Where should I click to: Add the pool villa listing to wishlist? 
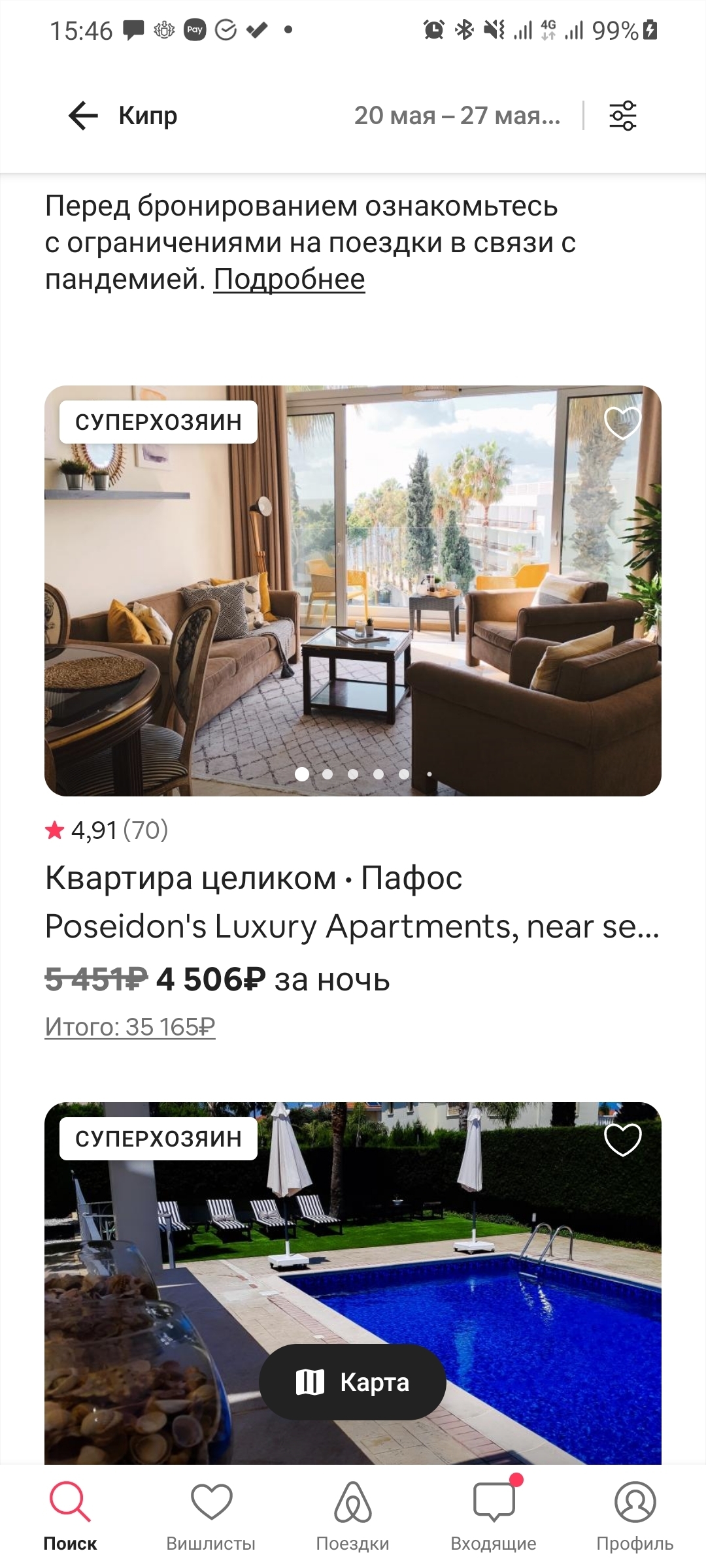[622, 1139]
